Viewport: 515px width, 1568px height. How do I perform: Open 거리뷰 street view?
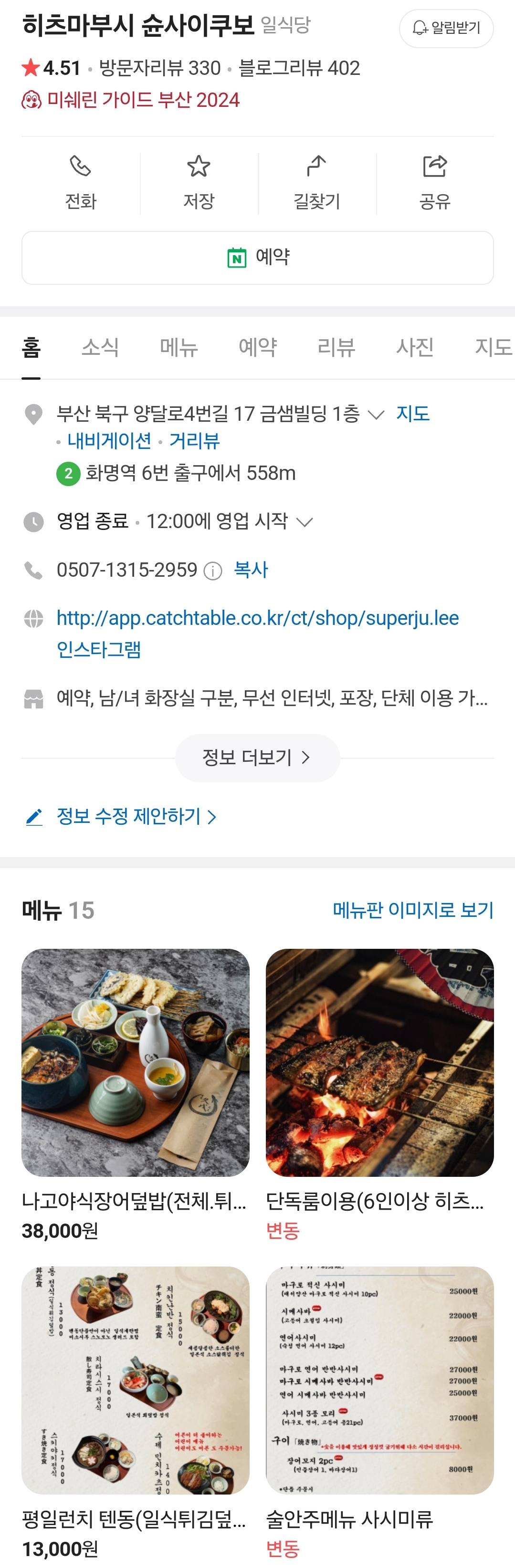(x=194, y=441)
